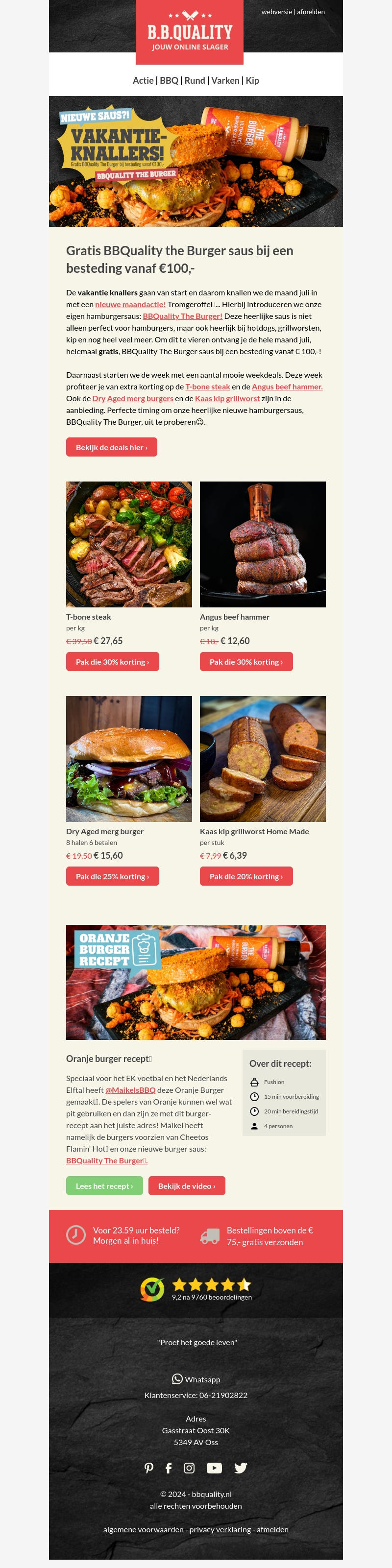Tap the 'Bekijk de video' button
This screenshot has height=1568, width=392.
click(x=186, y=1186)
